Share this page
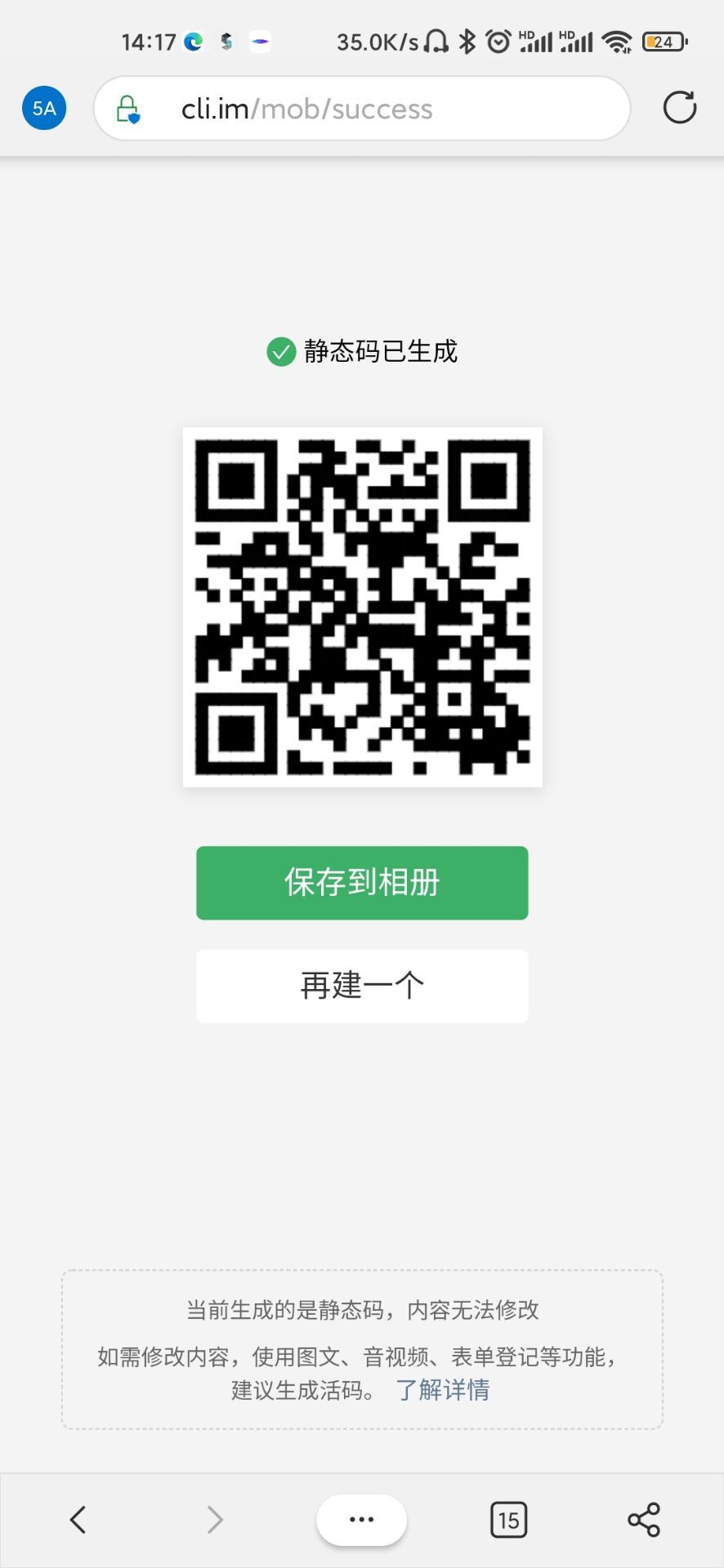 pos(644,1520)
